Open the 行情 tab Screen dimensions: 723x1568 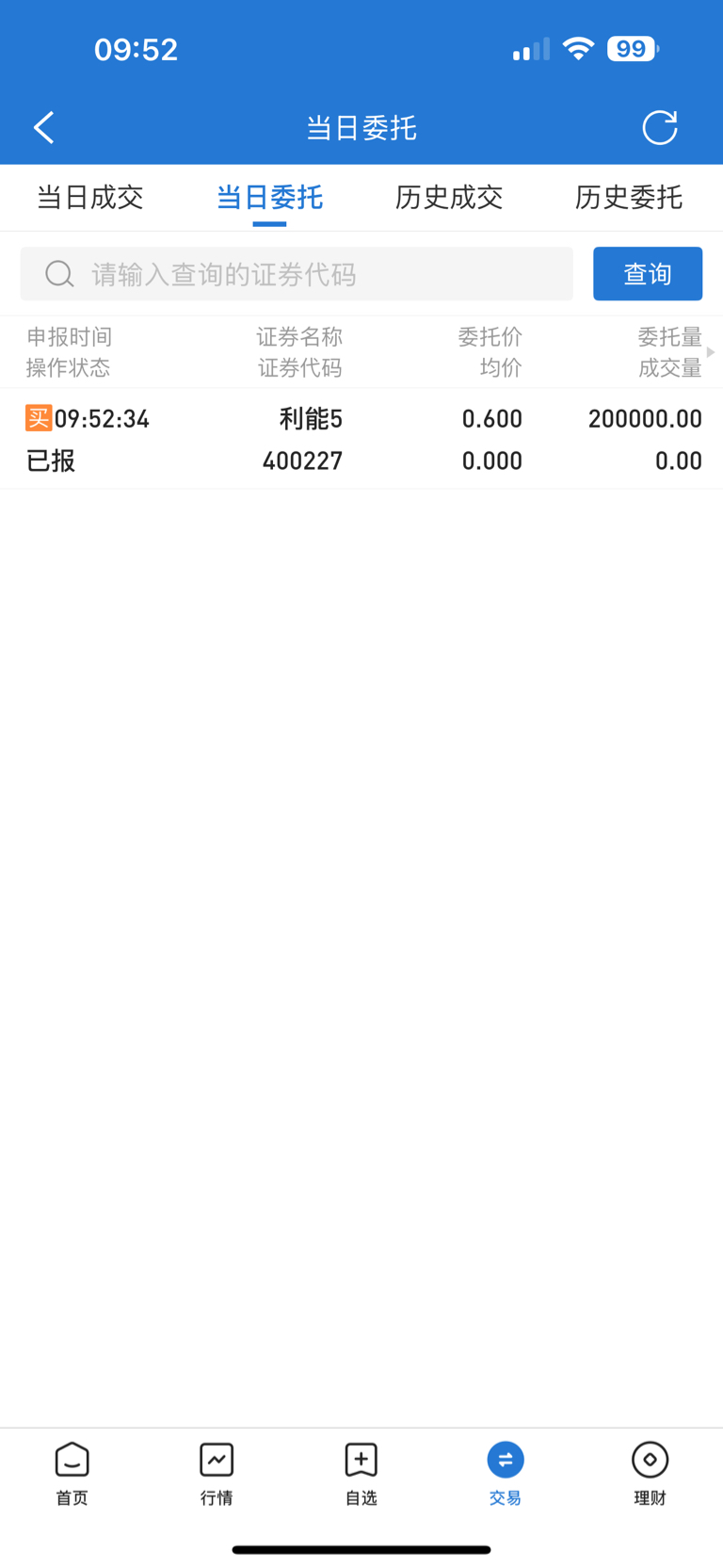pos(217,1473)
